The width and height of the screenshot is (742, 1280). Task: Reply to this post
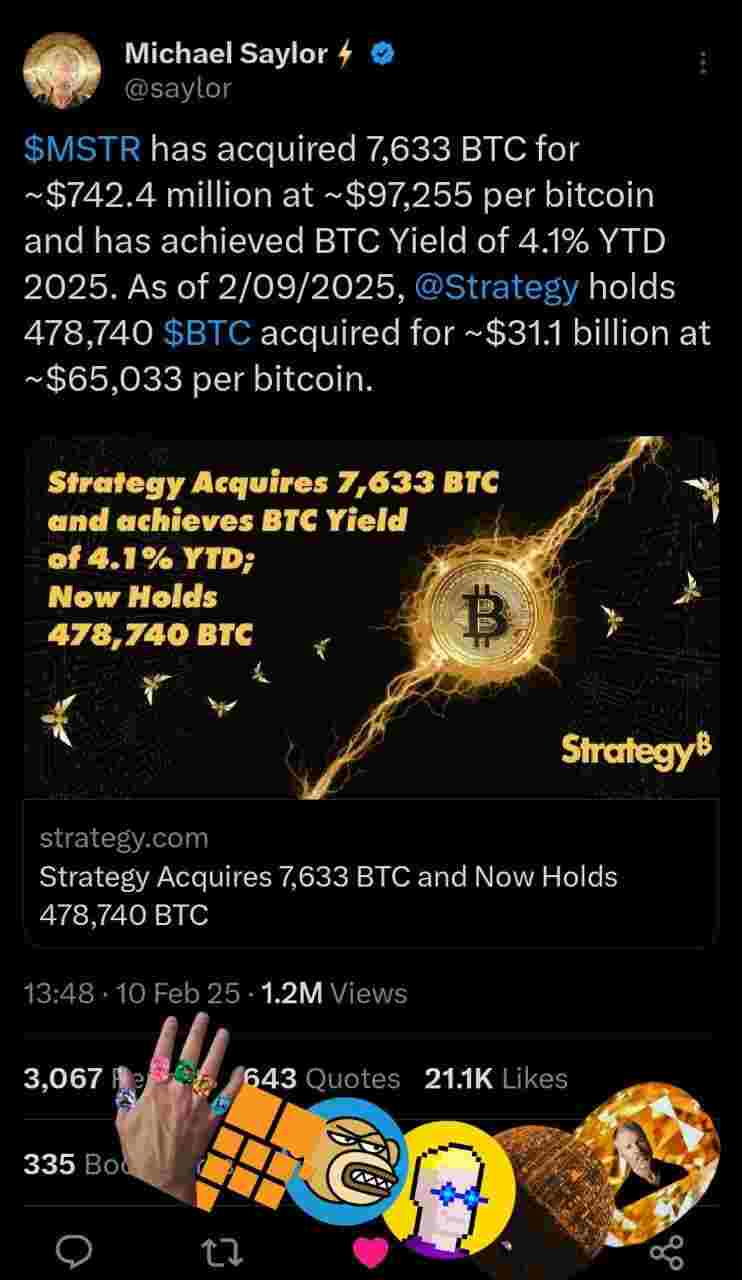[x=75, y=1251]
